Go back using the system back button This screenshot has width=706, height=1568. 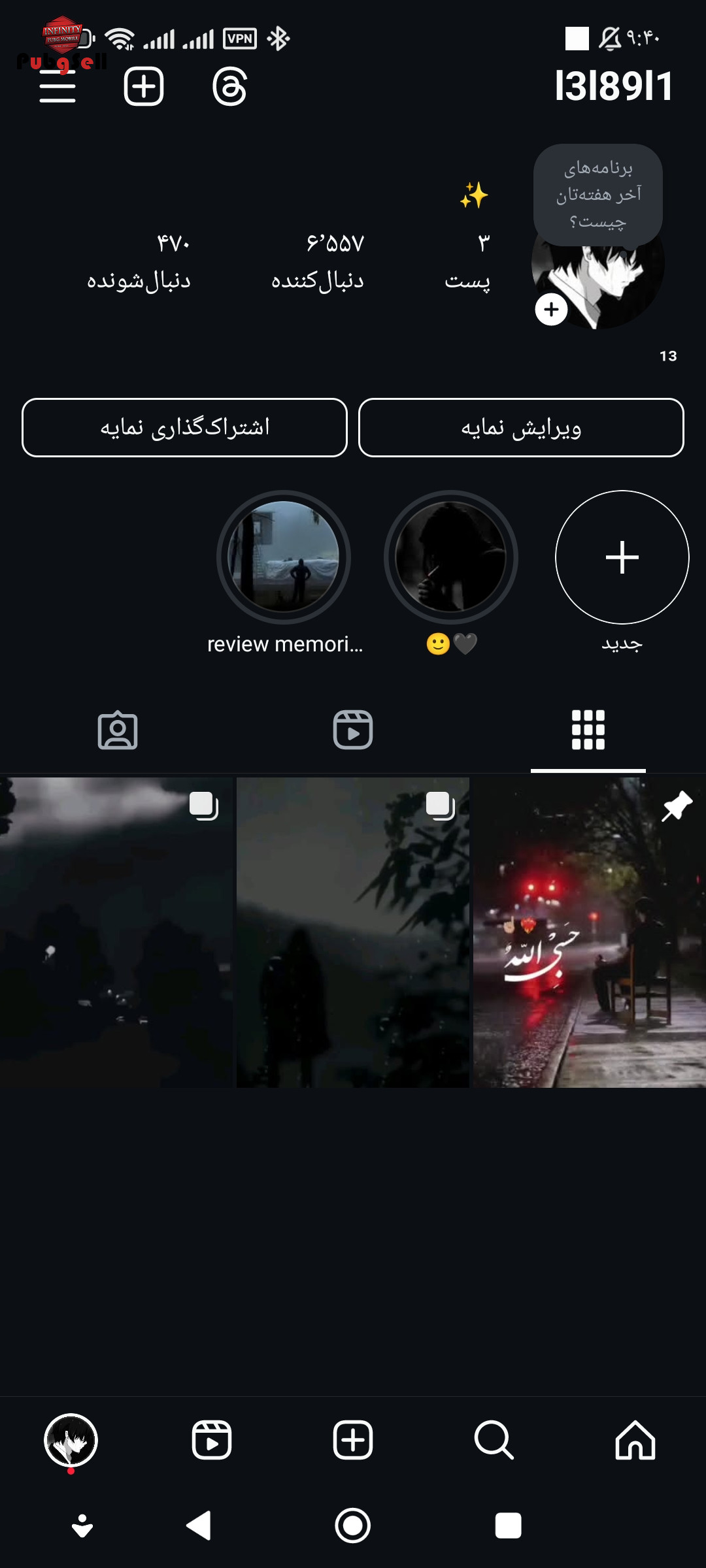tap(199, 1526)
